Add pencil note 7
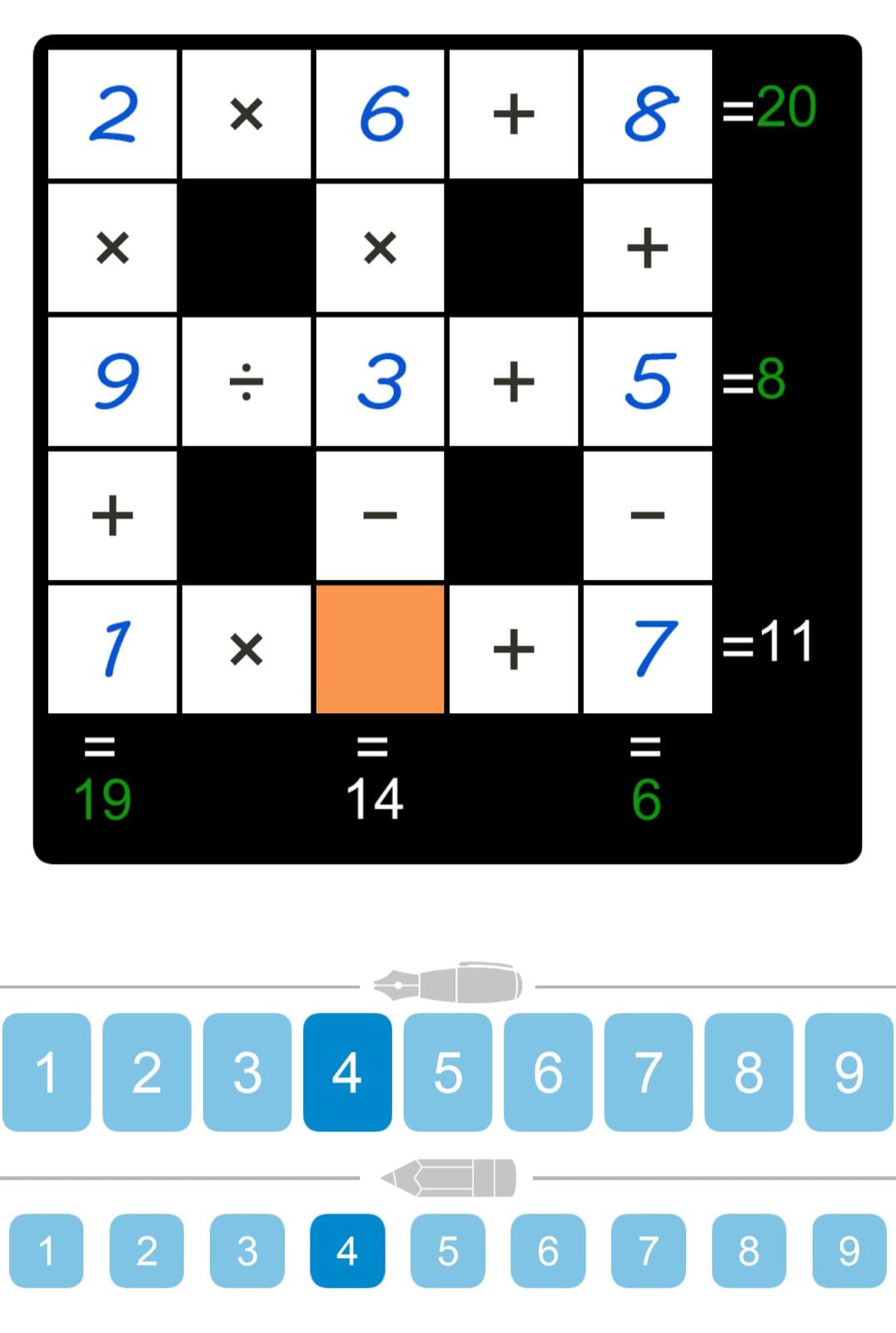This screenshot has height=1333, width=896. (x=649, y=1251)
